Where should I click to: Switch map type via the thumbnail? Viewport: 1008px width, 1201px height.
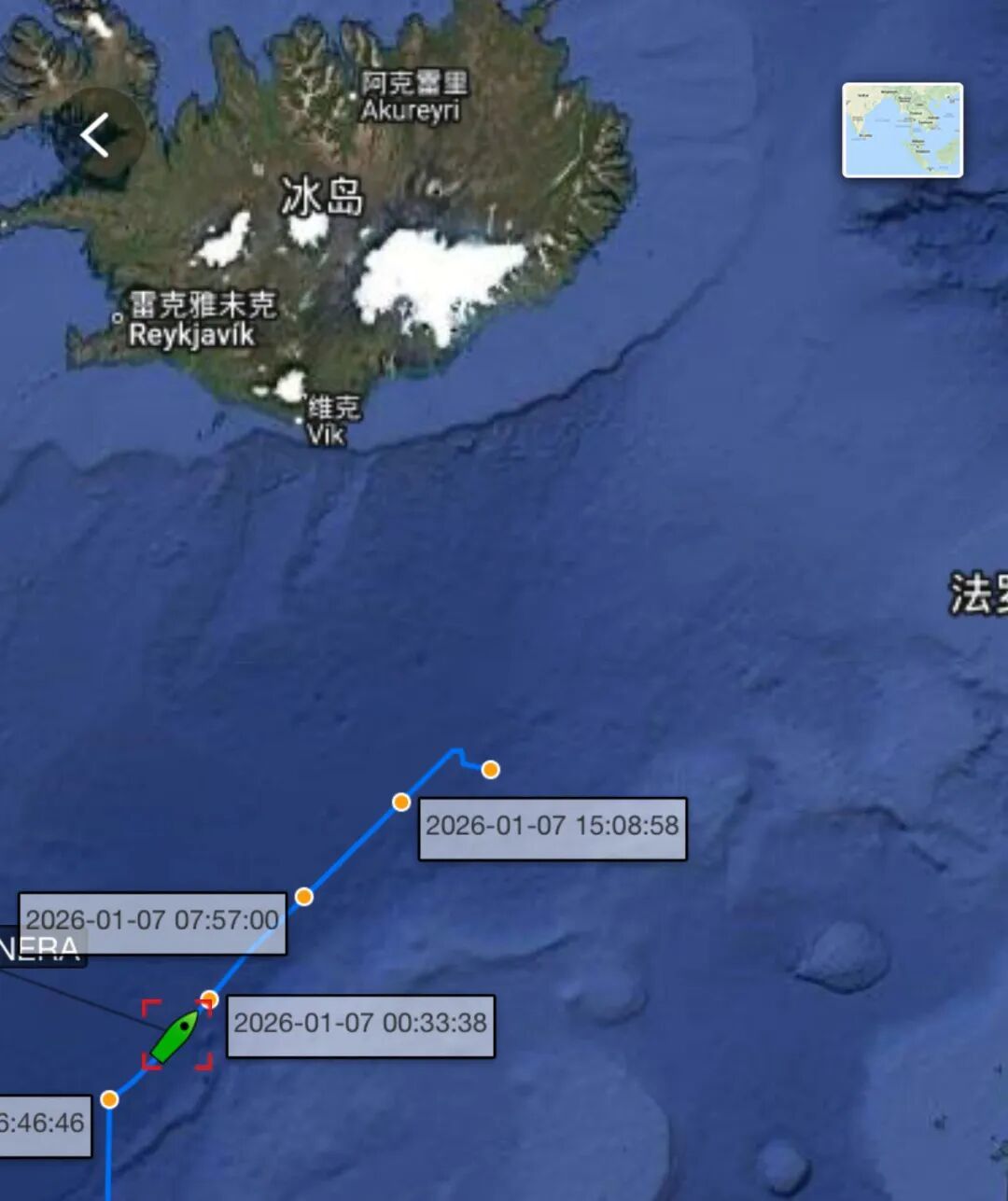[902, 130]
